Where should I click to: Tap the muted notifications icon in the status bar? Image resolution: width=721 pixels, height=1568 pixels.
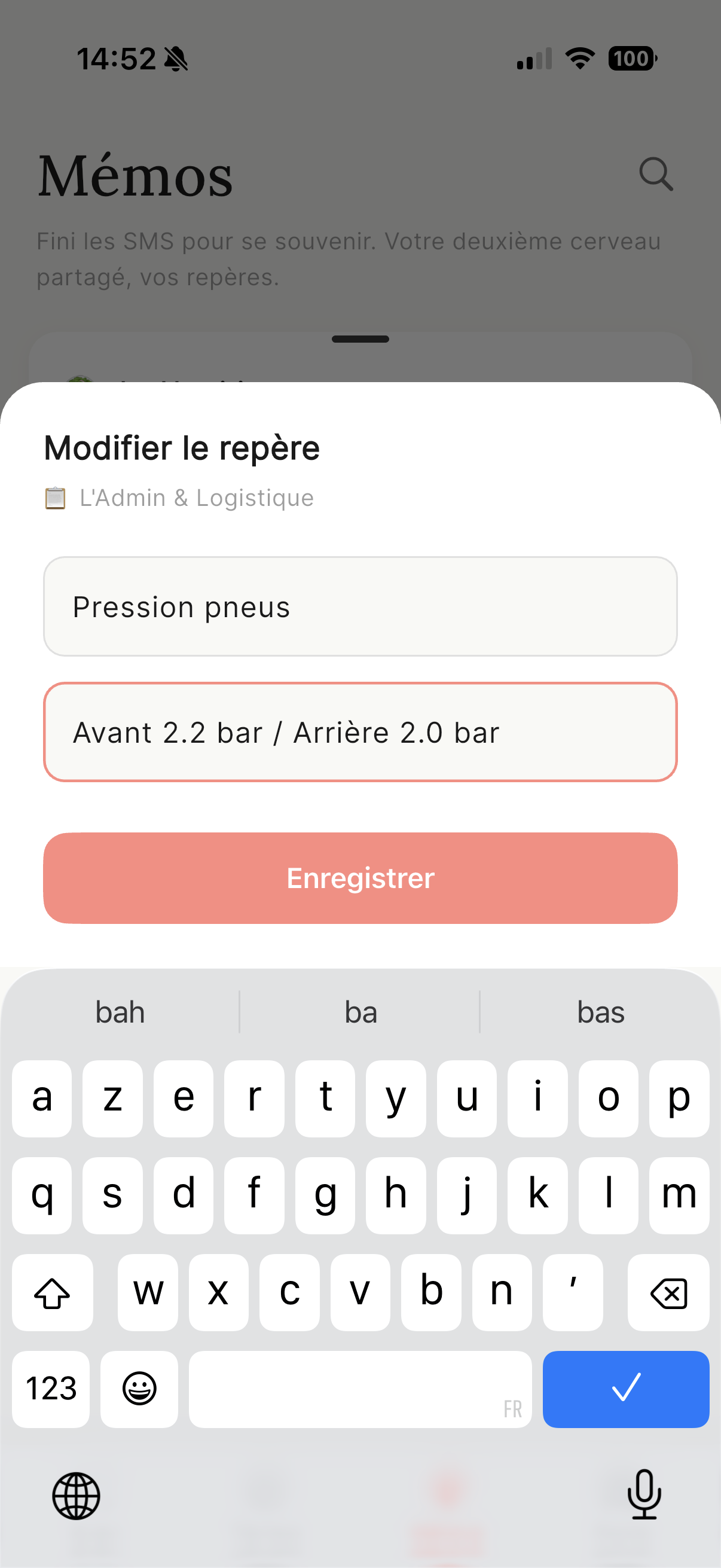(175, 59)
